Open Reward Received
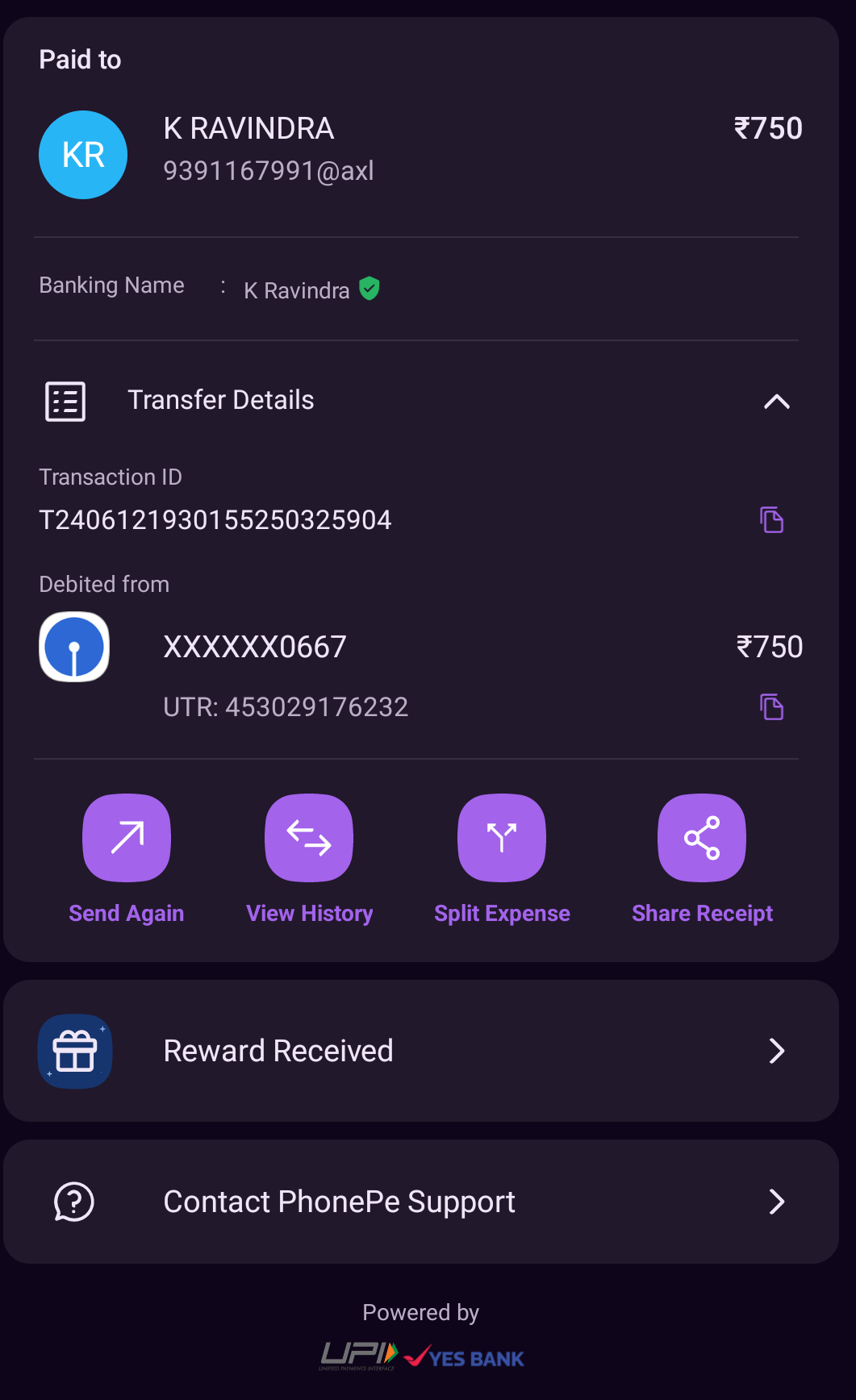Image resolution: width=856 pixels, height=1400 pixels. click(421, 1051)
